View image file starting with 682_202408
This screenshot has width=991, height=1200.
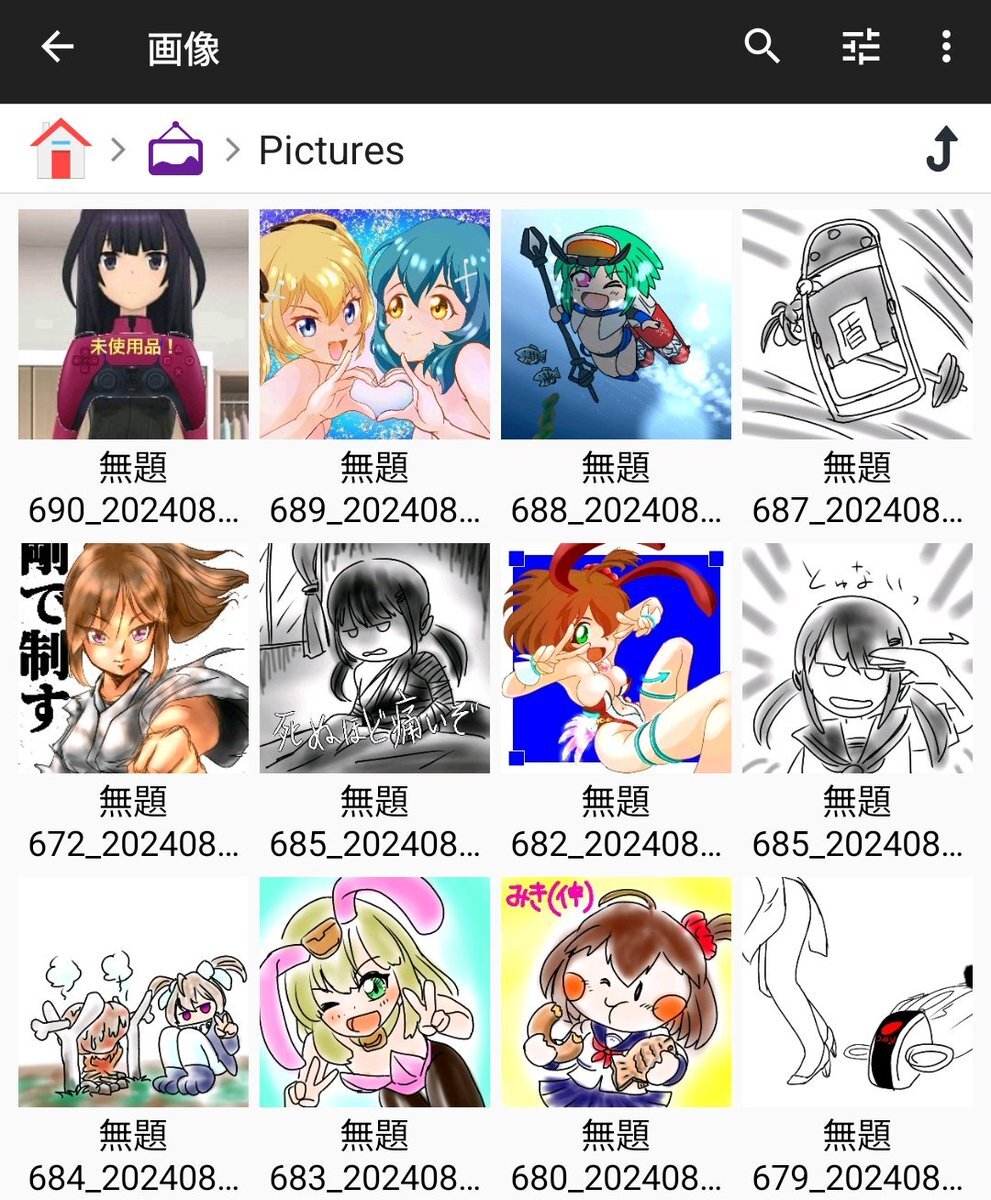616,658
